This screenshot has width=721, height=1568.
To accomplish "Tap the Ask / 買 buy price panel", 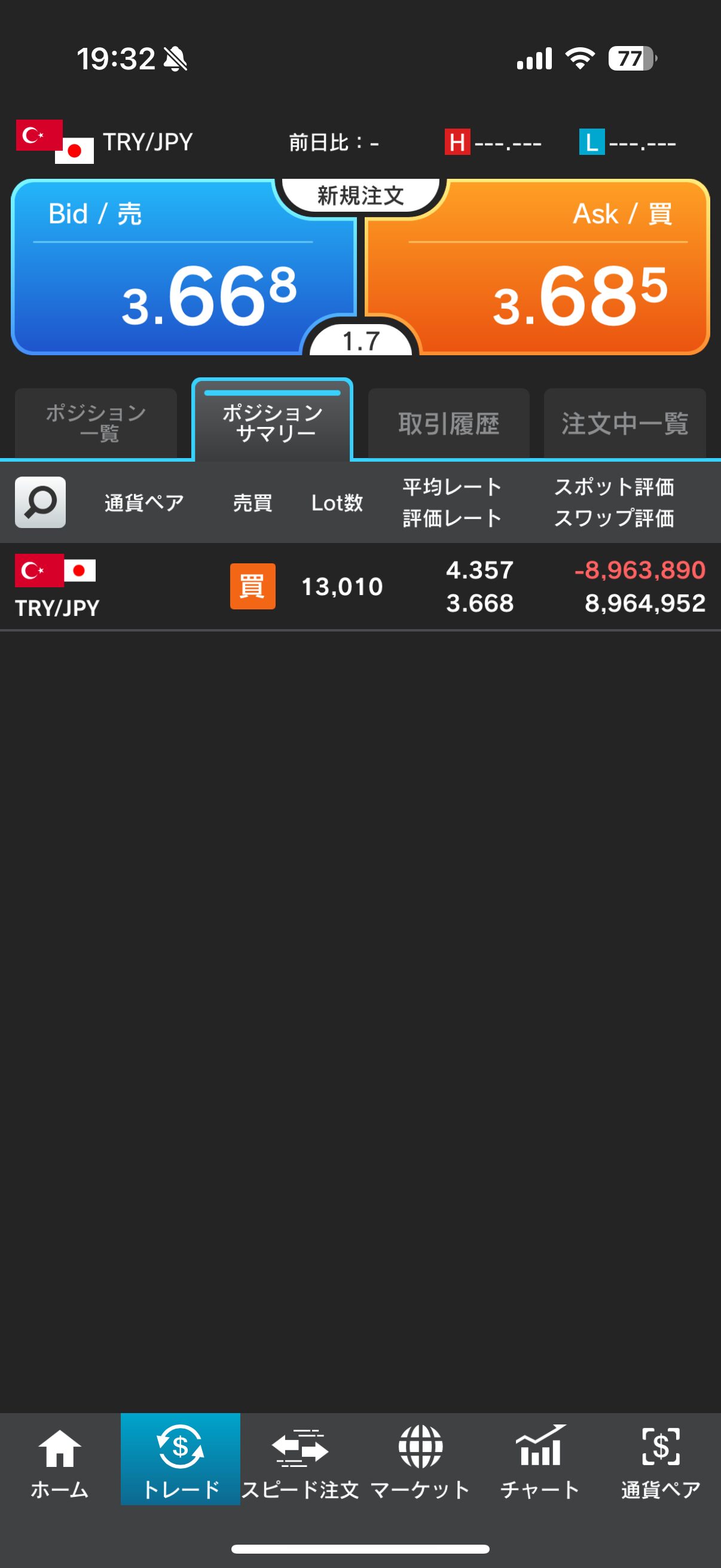I will (538, 268).
